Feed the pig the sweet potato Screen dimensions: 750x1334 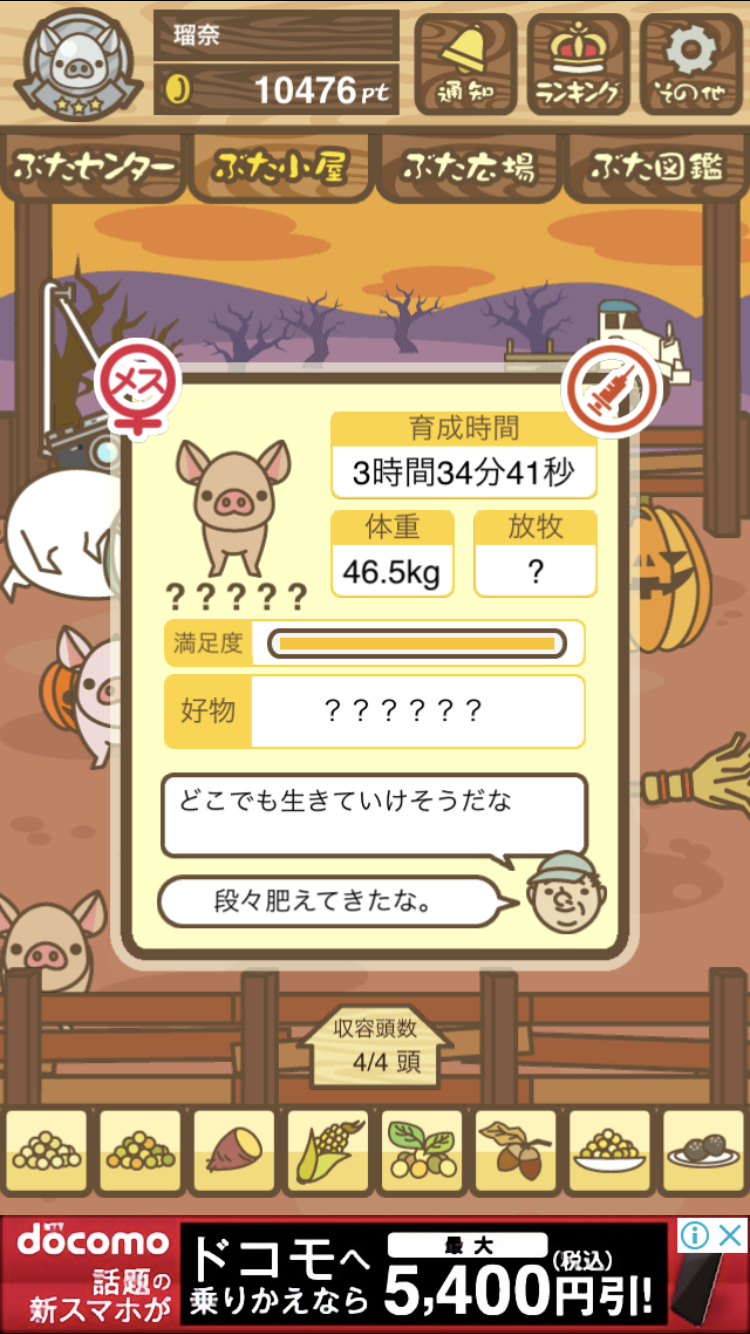[x=234, y=1152]
